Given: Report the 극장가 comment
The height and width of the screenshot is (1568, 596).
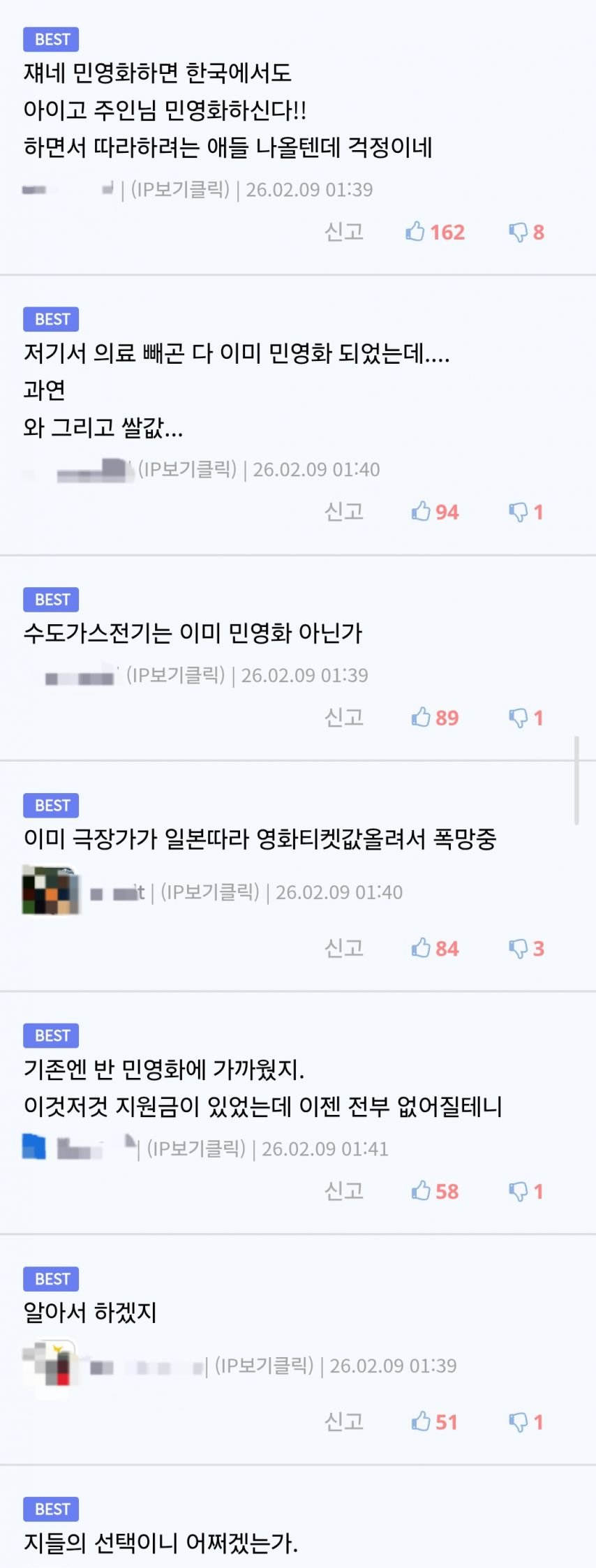Looking at the screenshot, I should (x=344, y=948).
